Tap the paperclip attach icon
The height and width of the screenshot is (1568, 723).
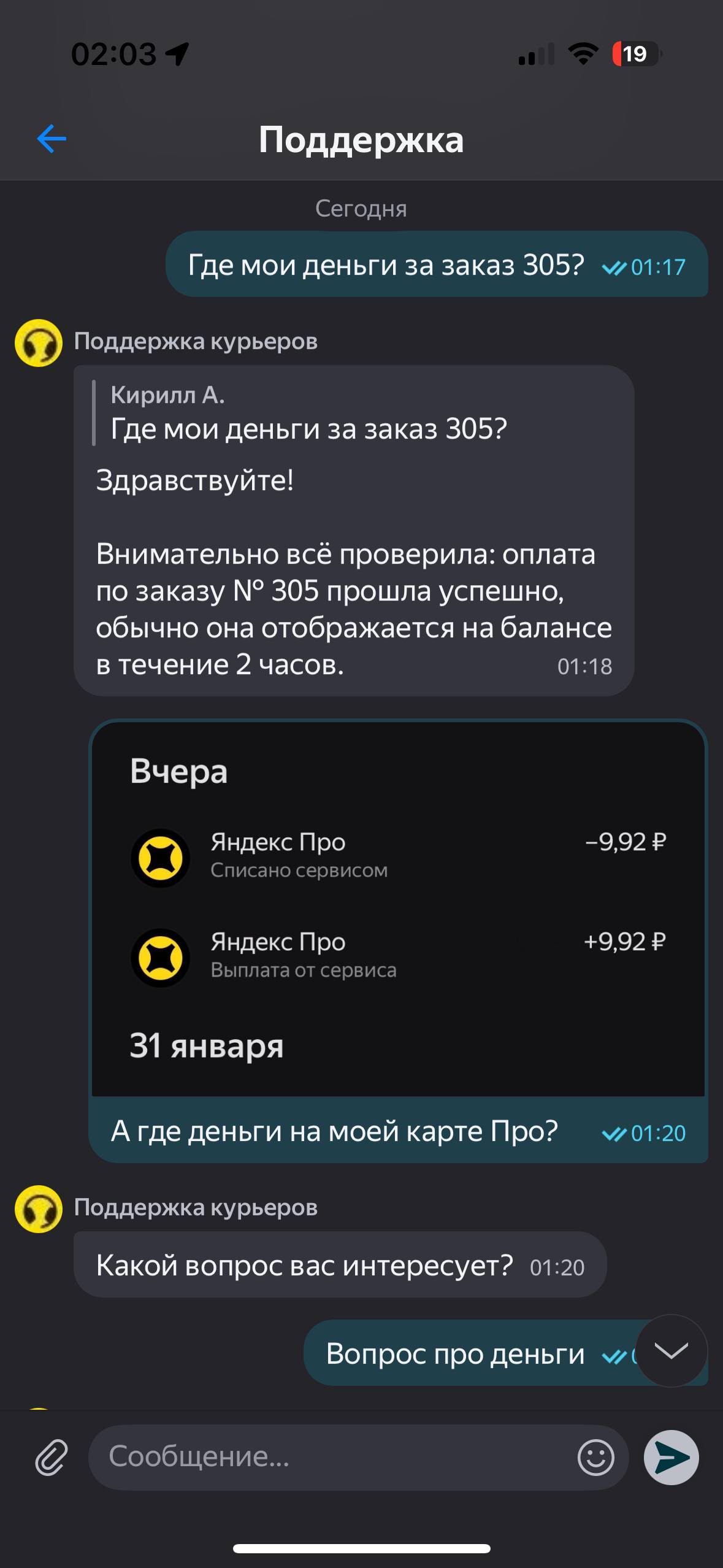click(51, 1457)
